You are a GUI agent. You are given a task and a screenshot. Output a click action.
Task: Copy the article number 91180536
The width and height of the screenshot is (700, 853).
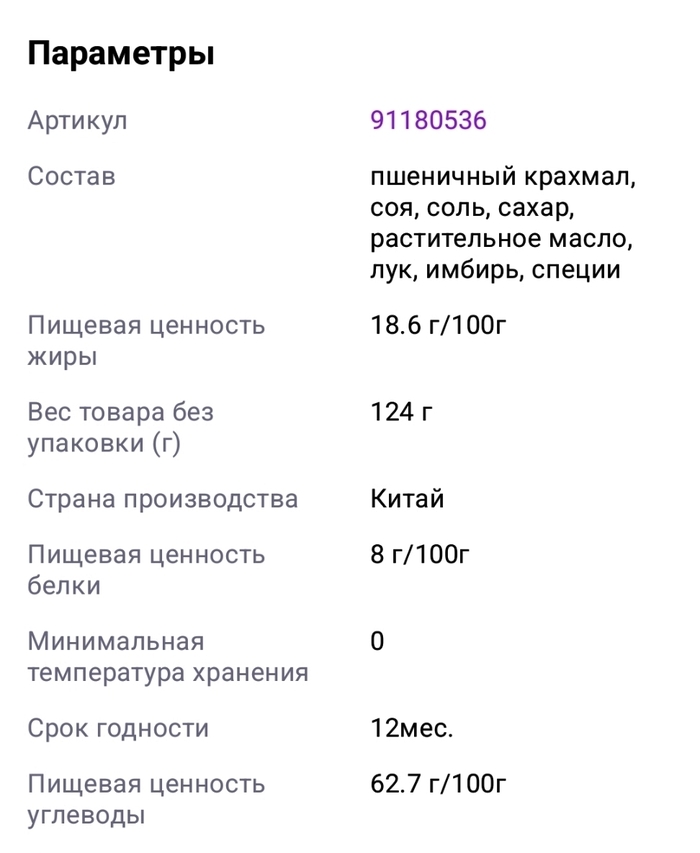point(428,122)
